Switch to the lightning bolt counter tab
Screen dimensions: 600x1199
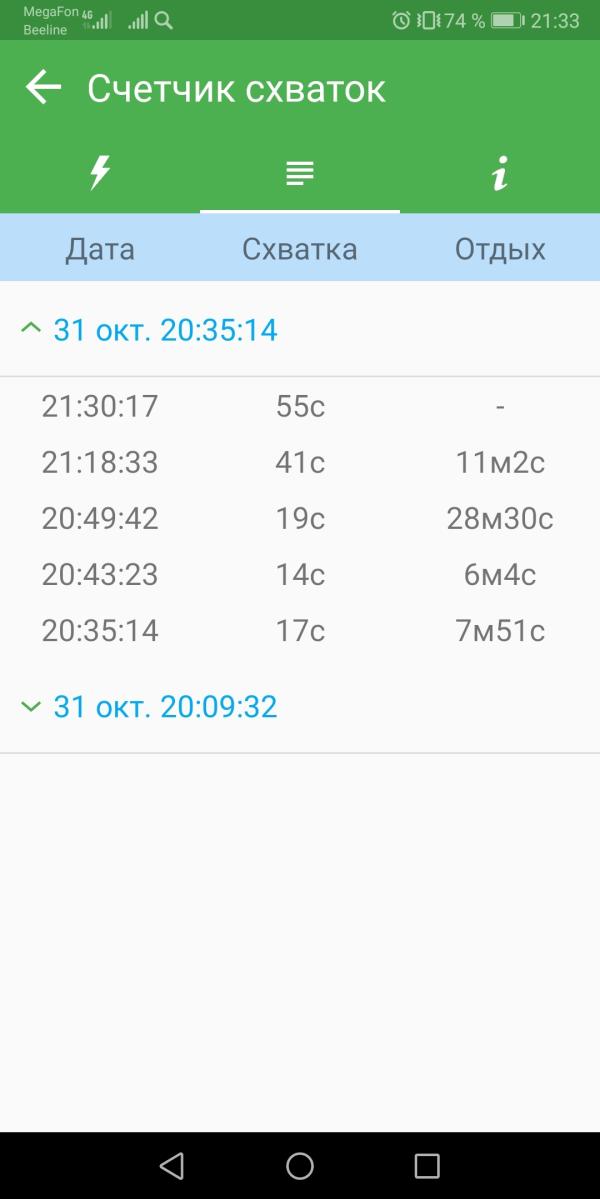[x=100, y=174]
